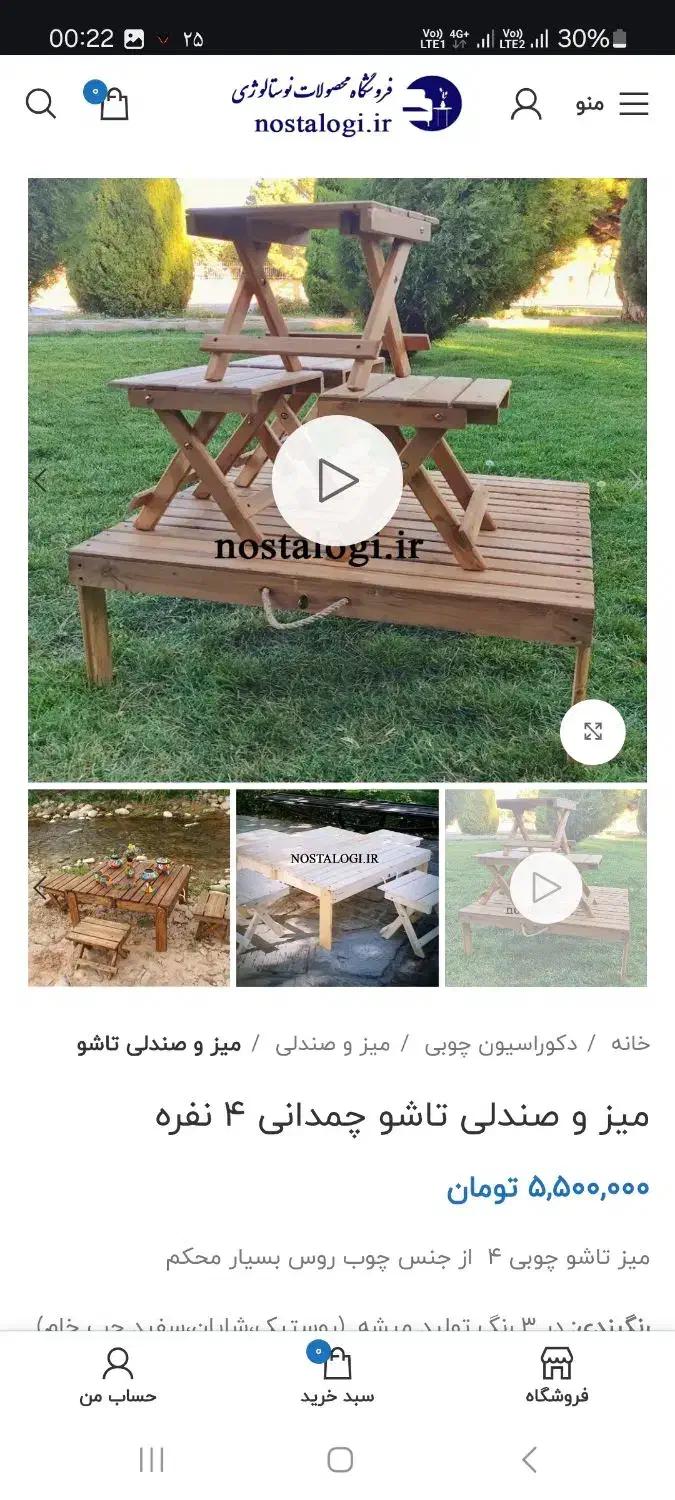Expand the product image to fullscreen

coord(593,732)
